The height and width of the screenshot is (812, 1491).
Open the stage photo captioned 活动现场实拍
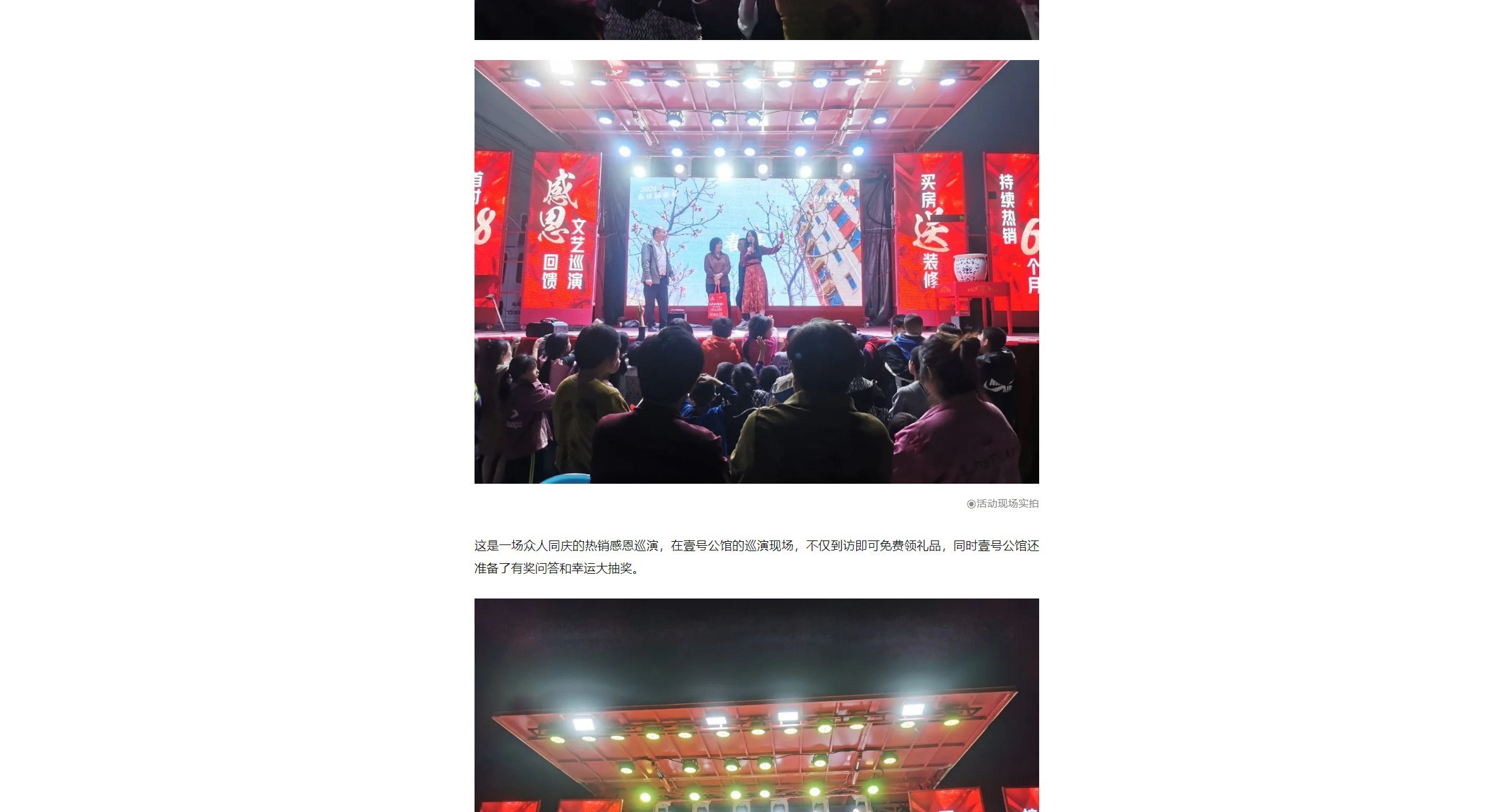pyautogui.click(x=756, y=272)
